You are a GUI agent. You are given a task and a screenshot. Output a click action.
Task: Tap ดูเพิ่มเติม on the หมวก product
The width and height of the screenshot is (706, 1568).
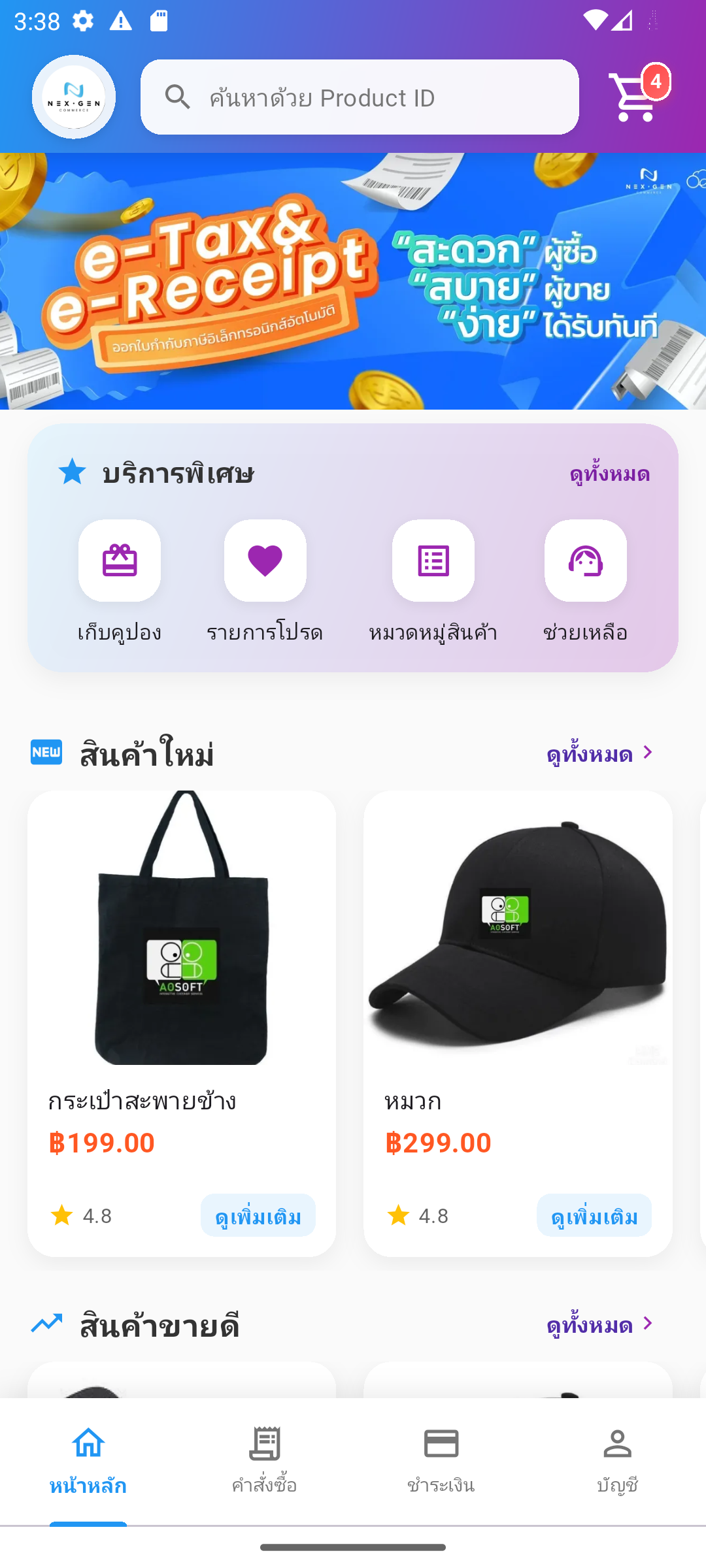coord(594,1215)
